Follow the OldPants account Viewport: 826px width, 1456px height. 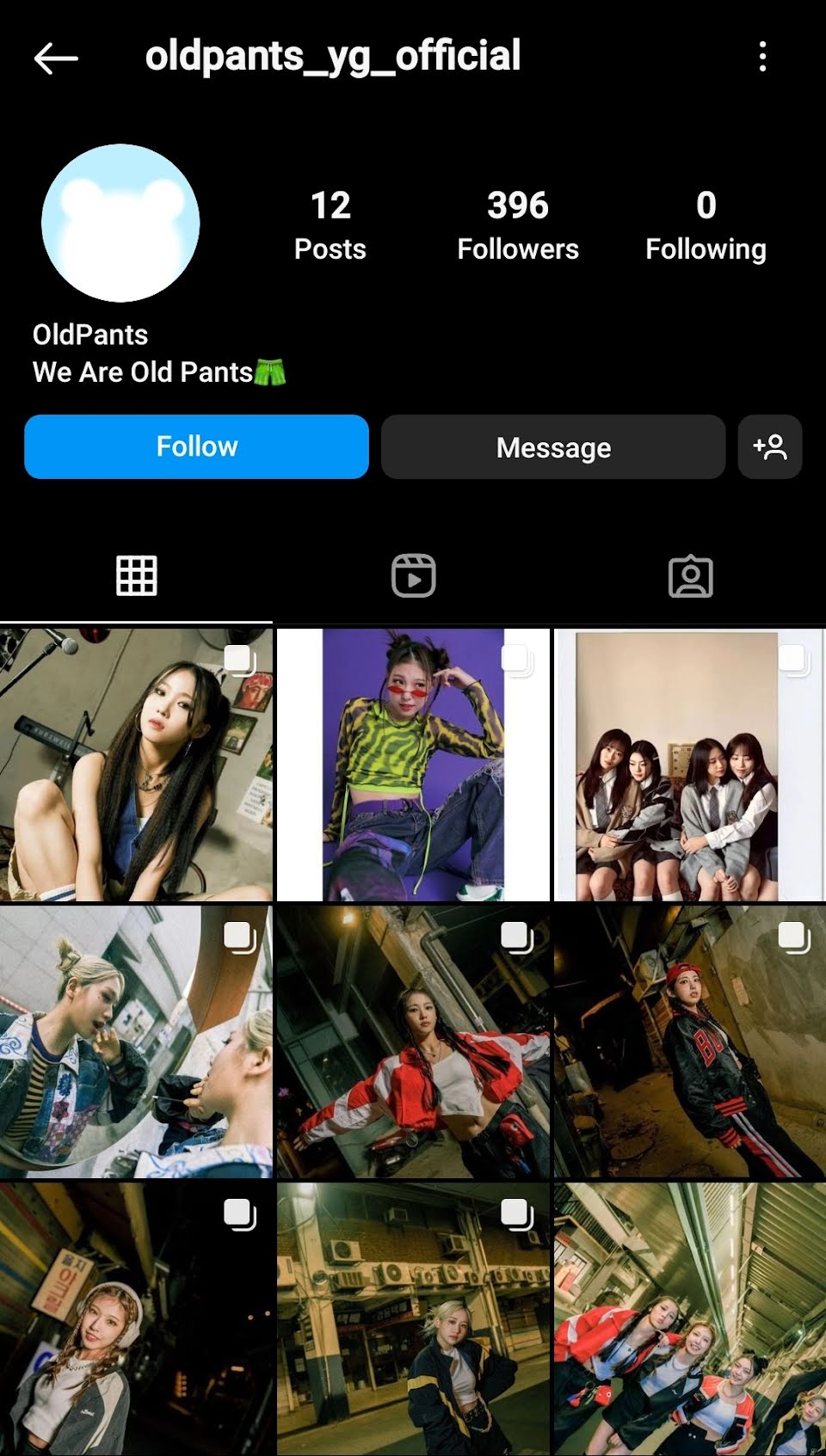[x=196, y=446]
